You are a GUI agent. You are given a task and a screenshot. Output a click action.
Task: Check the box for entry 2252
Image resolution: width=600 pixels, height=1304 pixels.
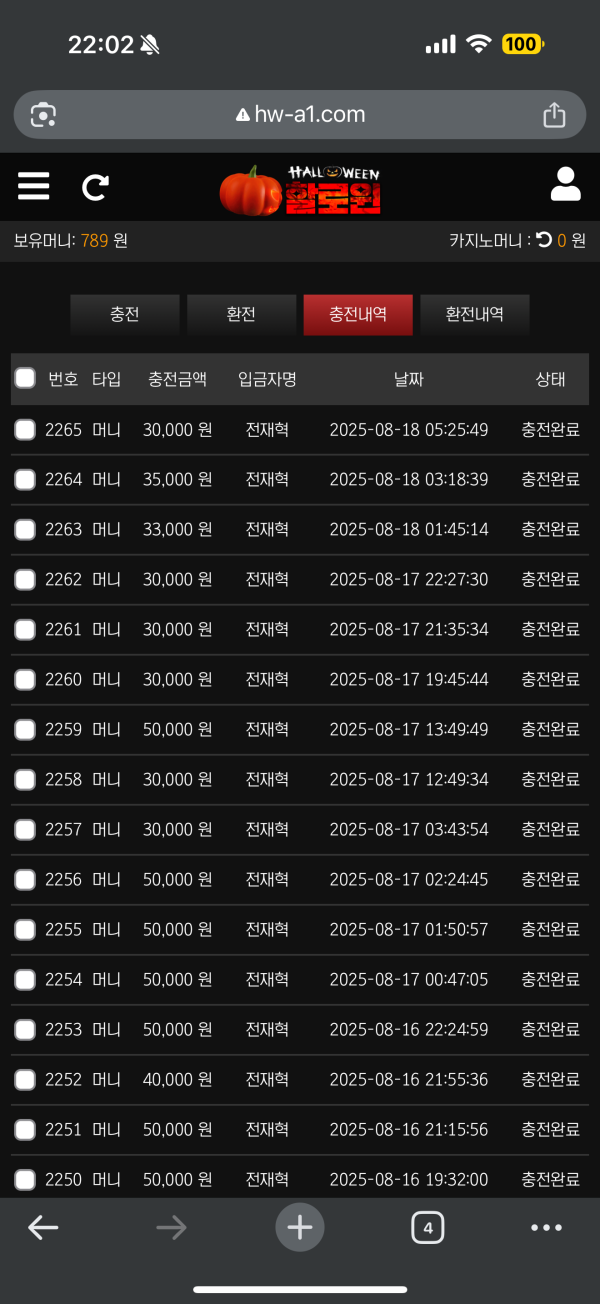point(25,1080)
